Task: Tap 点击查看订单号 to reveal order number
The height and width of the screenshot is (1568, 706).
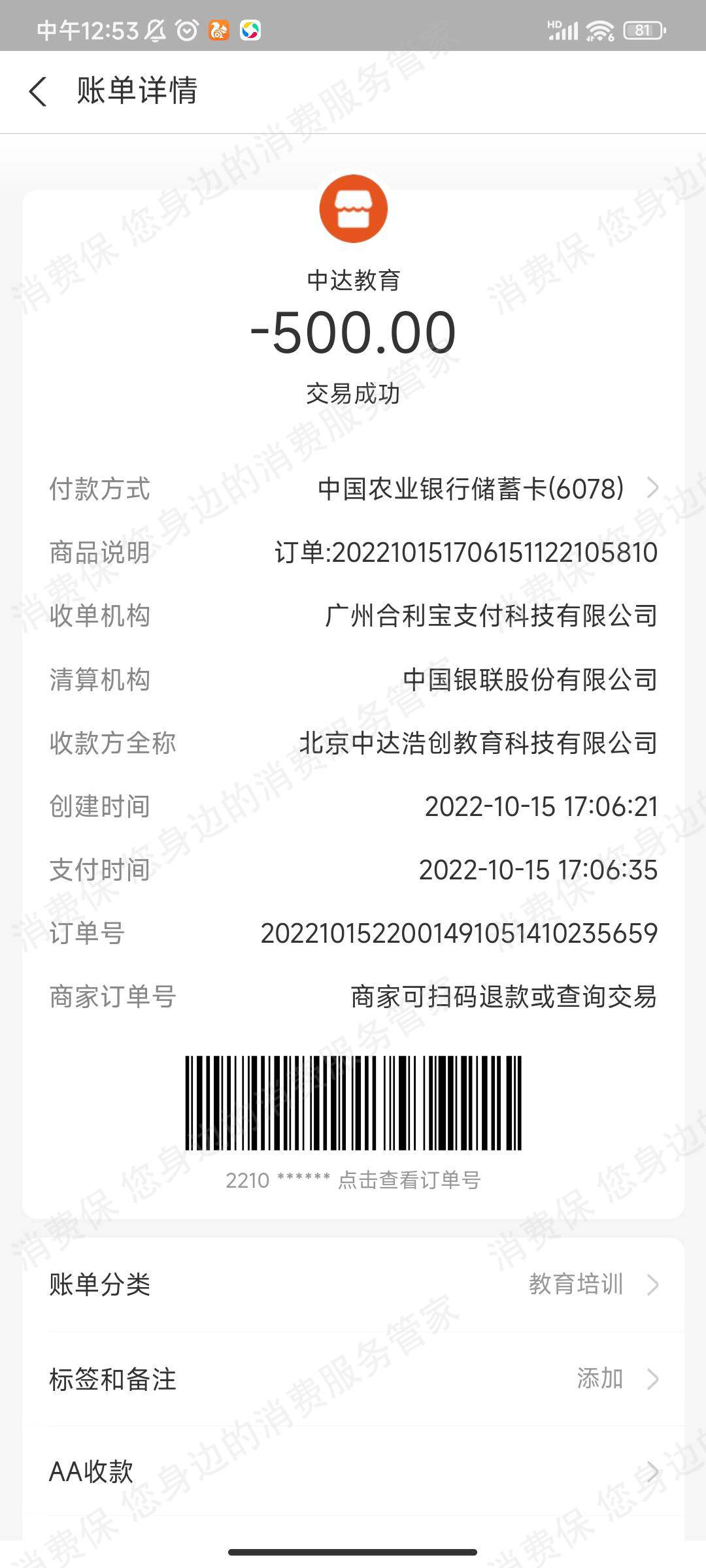Action: 409,1180
